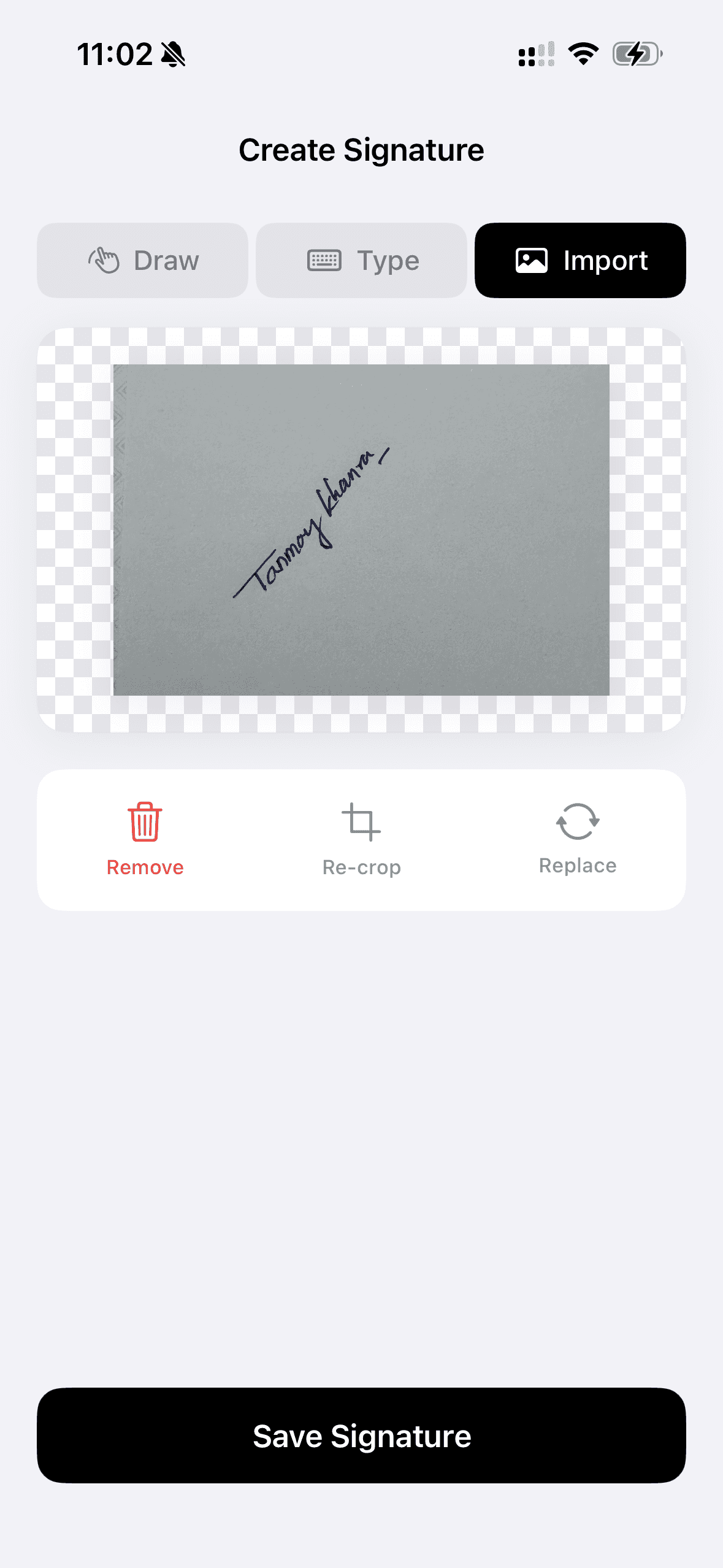Screen dimensions: 723x1568
Task: Click the circular refresh arrows icon
Action: [577, 821]
